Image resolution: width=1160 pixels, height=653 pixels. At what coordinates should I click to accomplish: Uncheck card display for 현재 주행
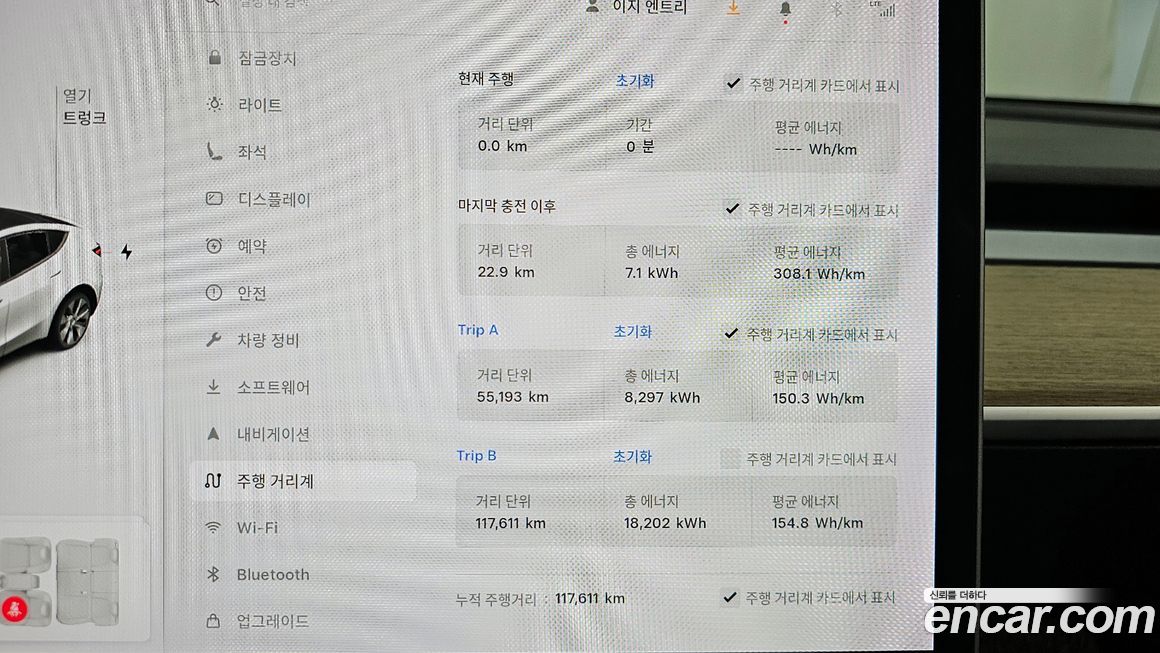(734, 85)
